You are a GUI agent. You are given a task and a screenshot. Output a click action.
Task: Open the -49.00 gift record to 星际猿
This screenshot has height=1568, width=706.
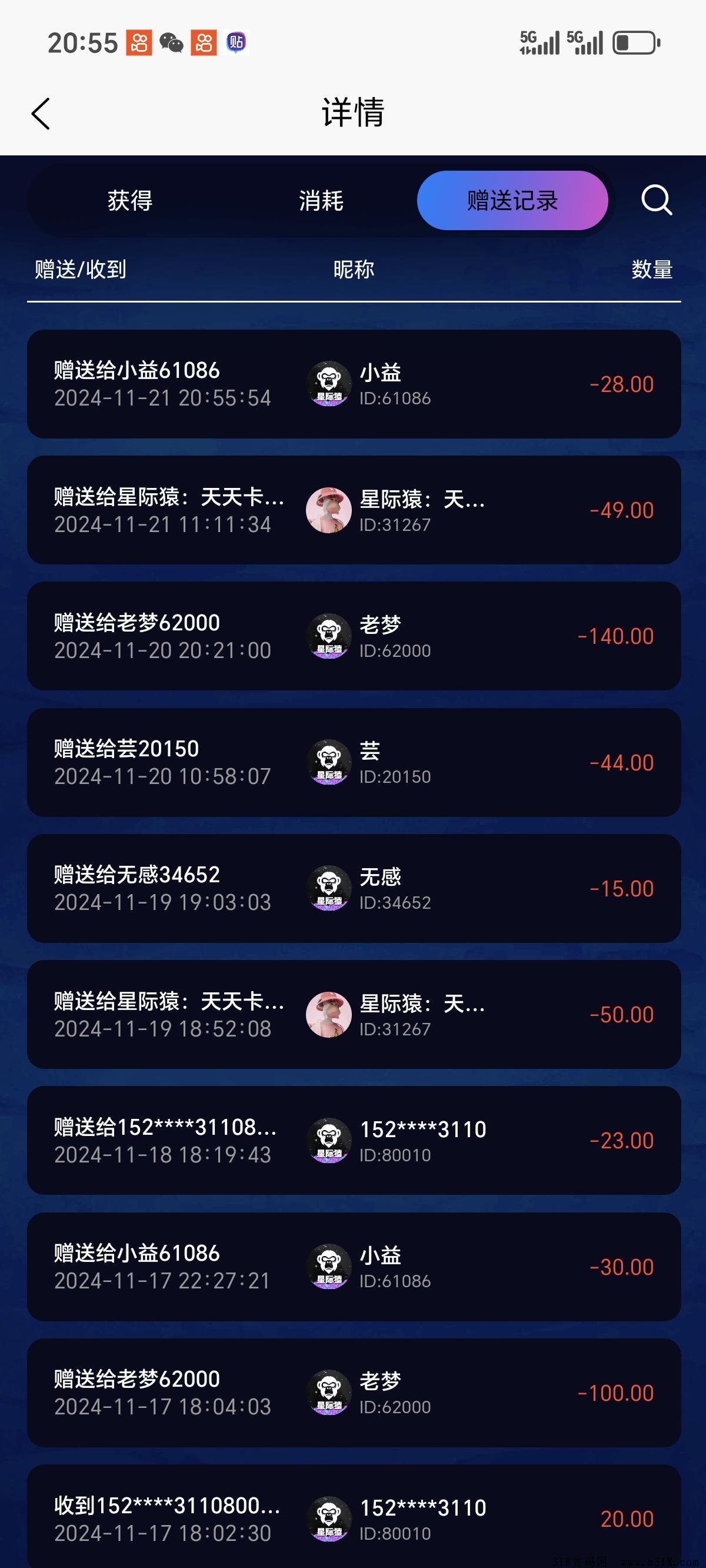pyautogui.click(x=354, y=510)
